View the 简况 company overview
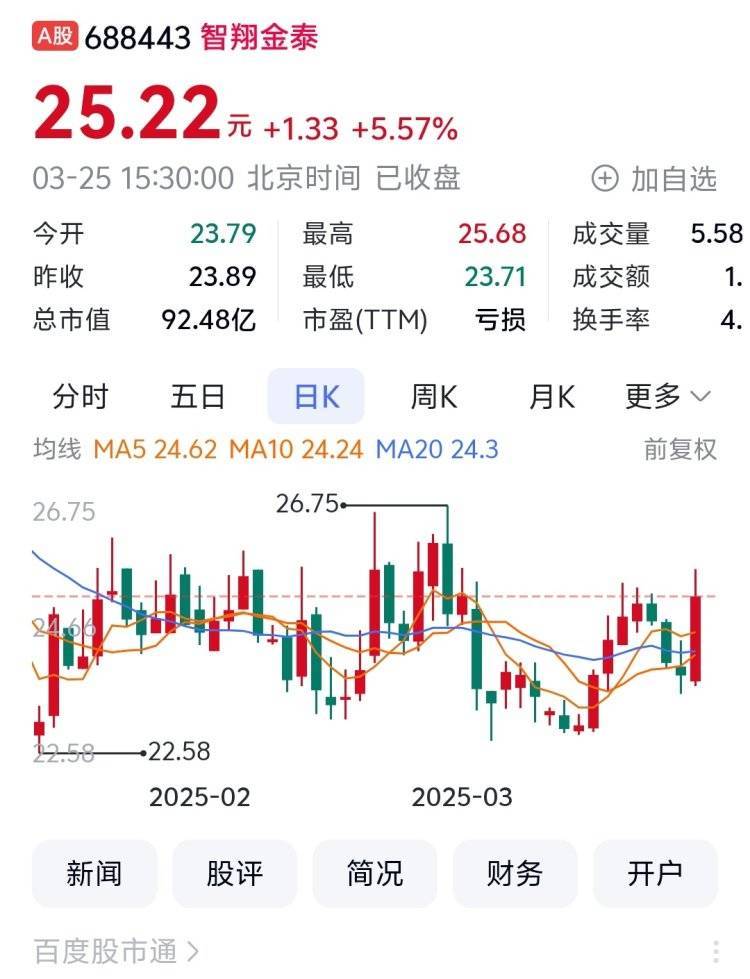750x979 pixels. coord(375,873)
